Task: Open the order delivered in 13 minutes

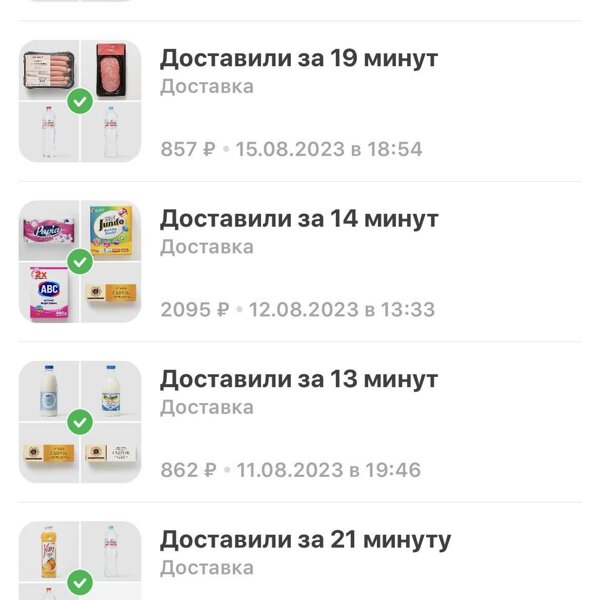Action: (298, 380)
